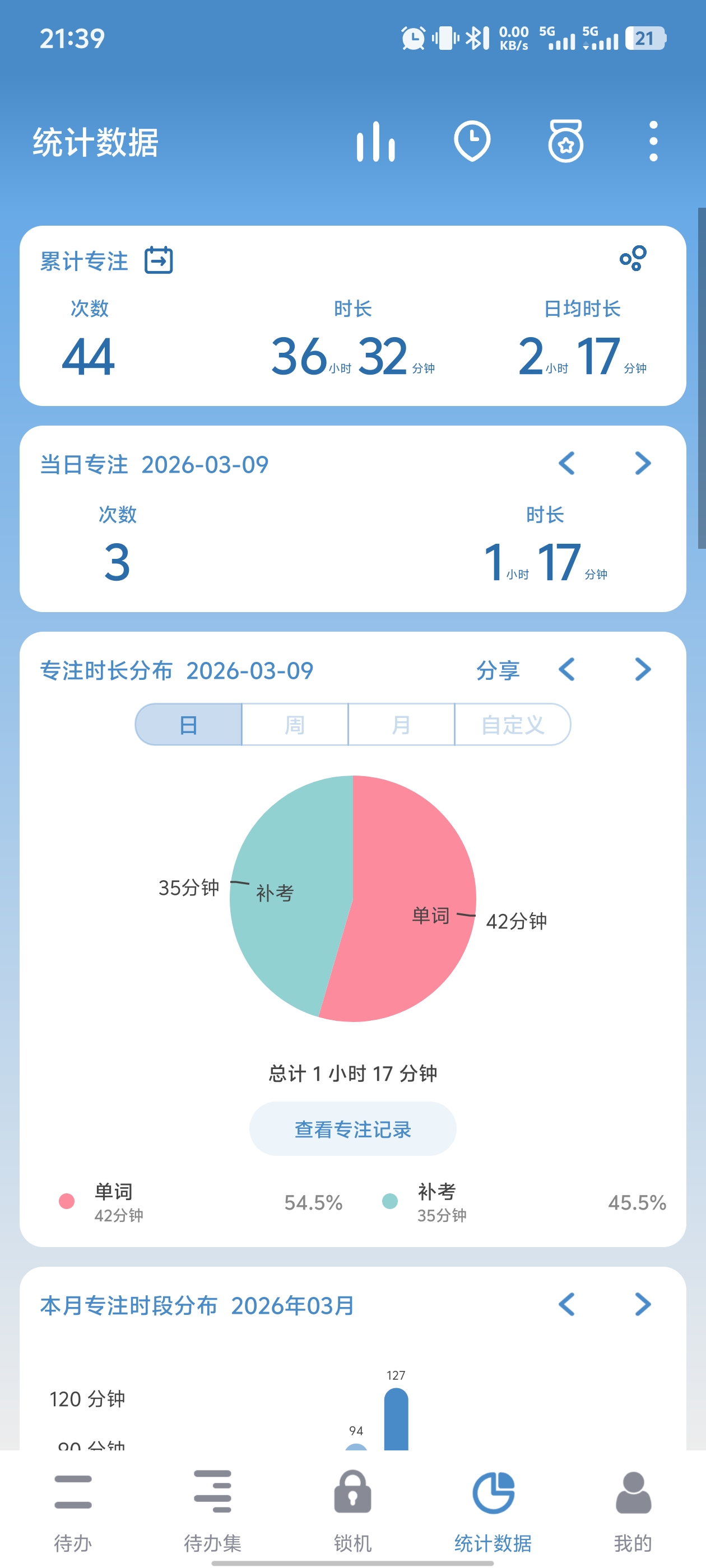
Task: Switch to the 待办 tab
Action: coord(72,1508)
